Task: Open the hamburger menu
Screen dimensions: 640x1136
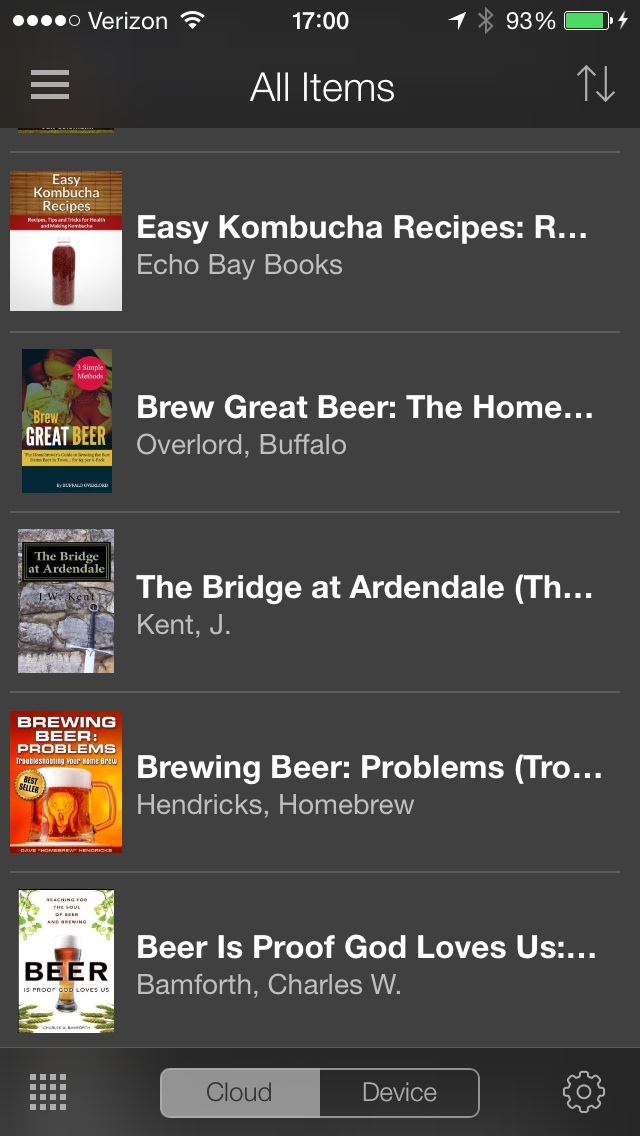Action: [x=50, y=85]
